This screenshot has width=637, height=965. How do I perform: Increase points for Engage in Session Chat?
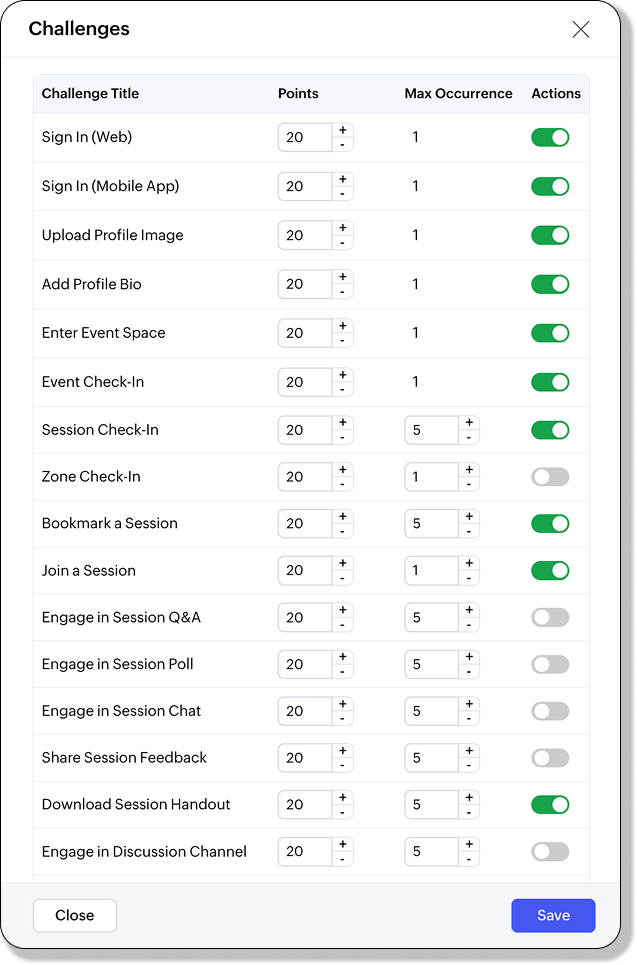tap(343, 704)
